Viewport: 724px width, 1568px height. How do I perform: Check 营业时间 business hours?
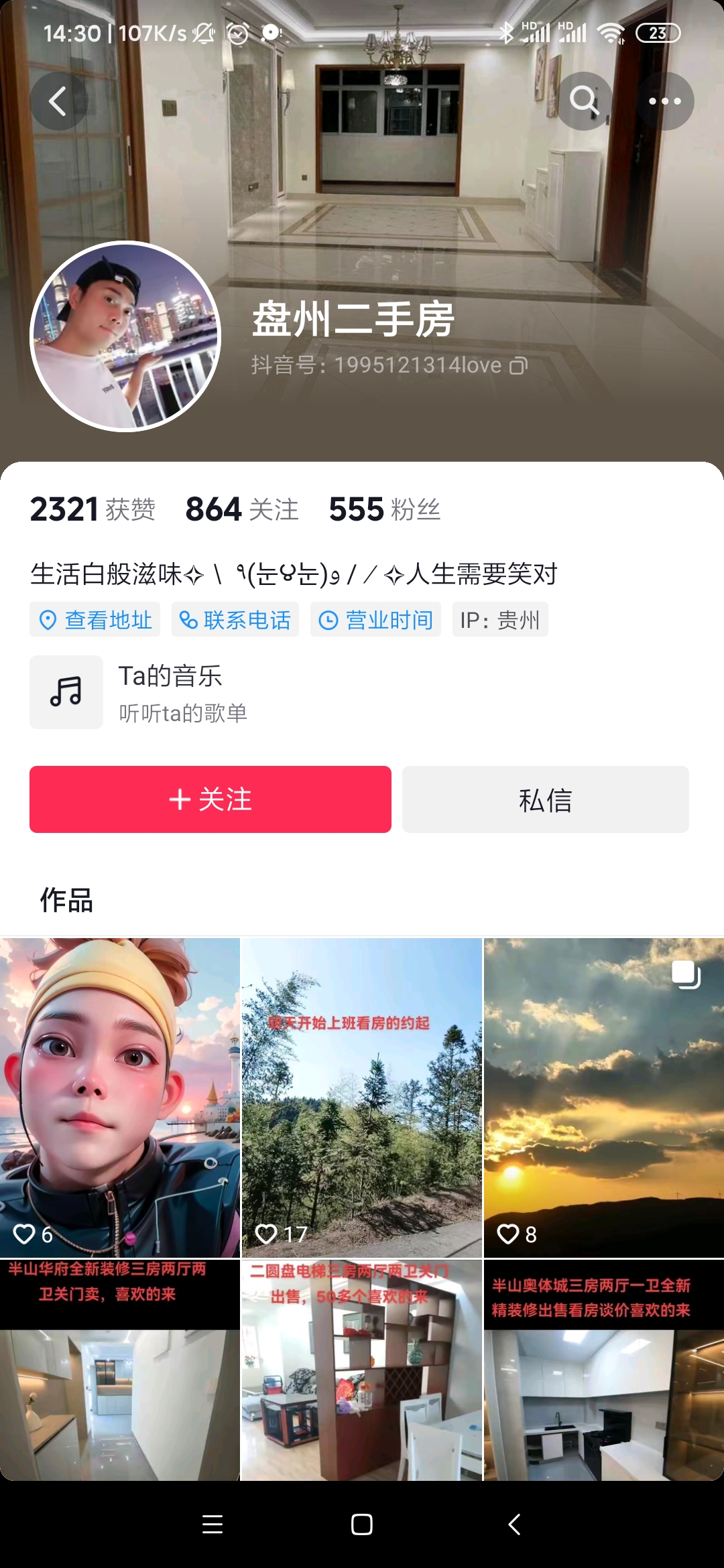coord(375,620)
